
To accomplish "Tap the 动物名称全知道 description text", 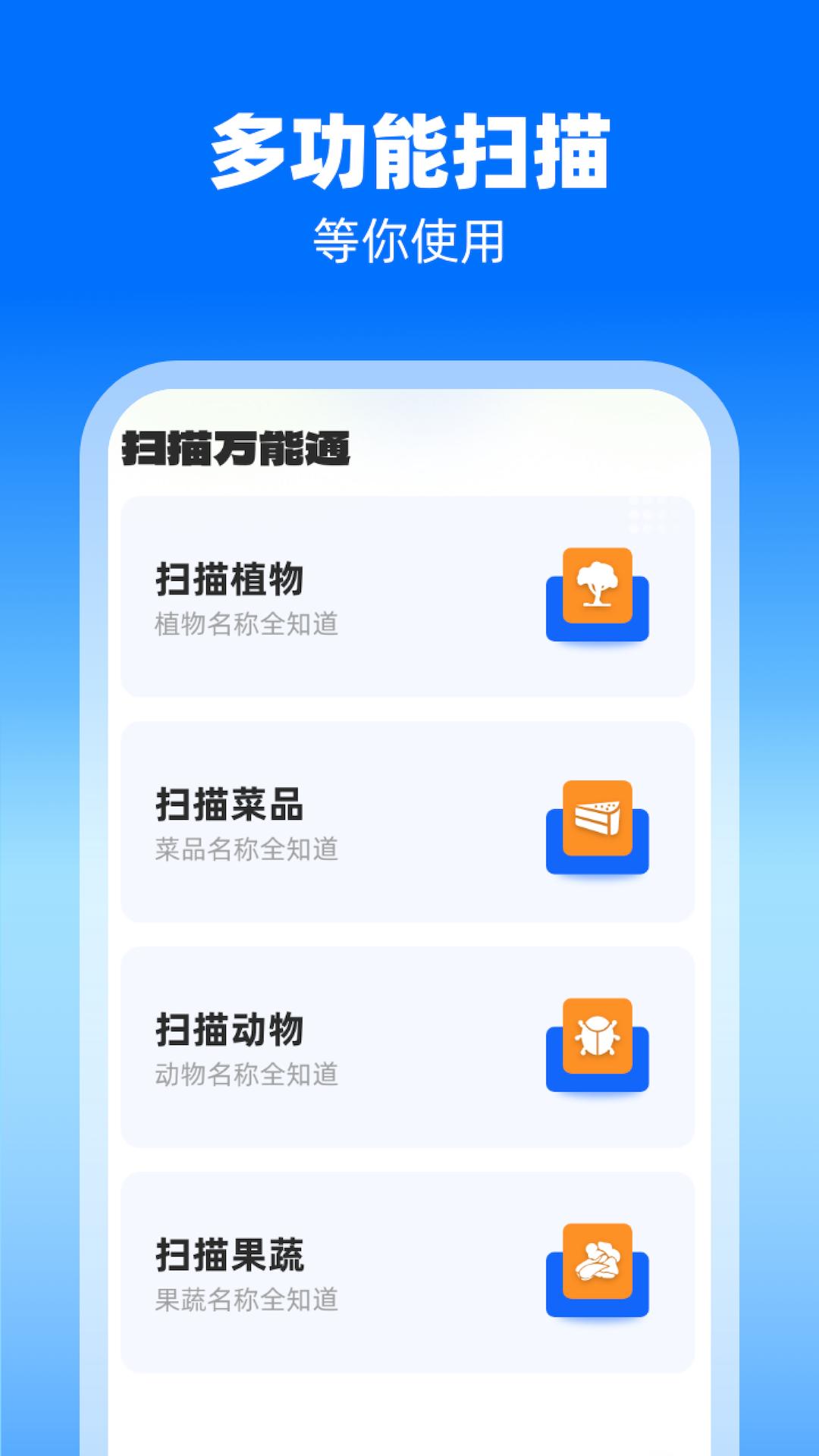I will tap(247, 1072).
